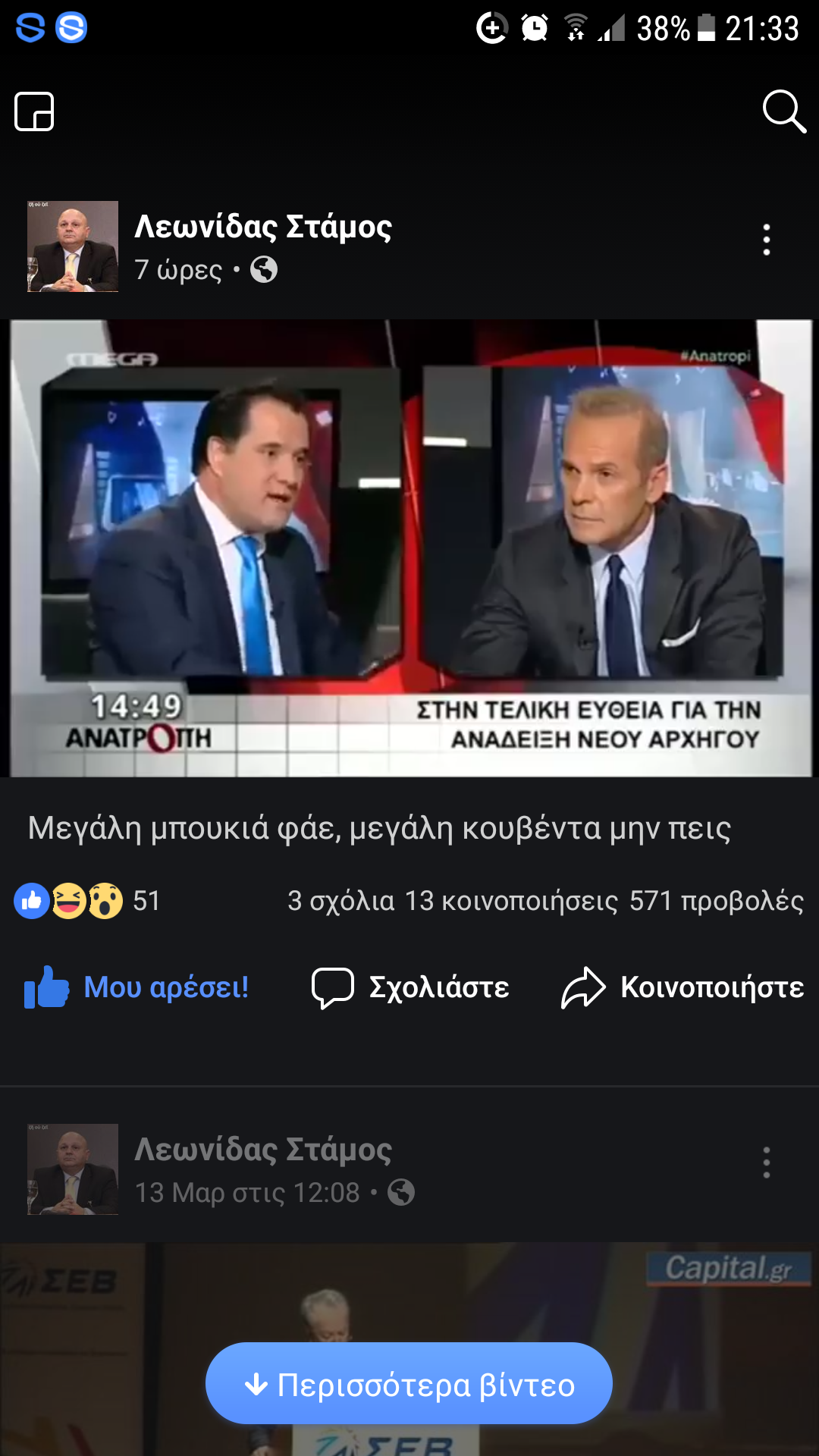819x1456 pixels.
Task: Open overflow menu on the 7 ώρες post
Action: [767, 240]
